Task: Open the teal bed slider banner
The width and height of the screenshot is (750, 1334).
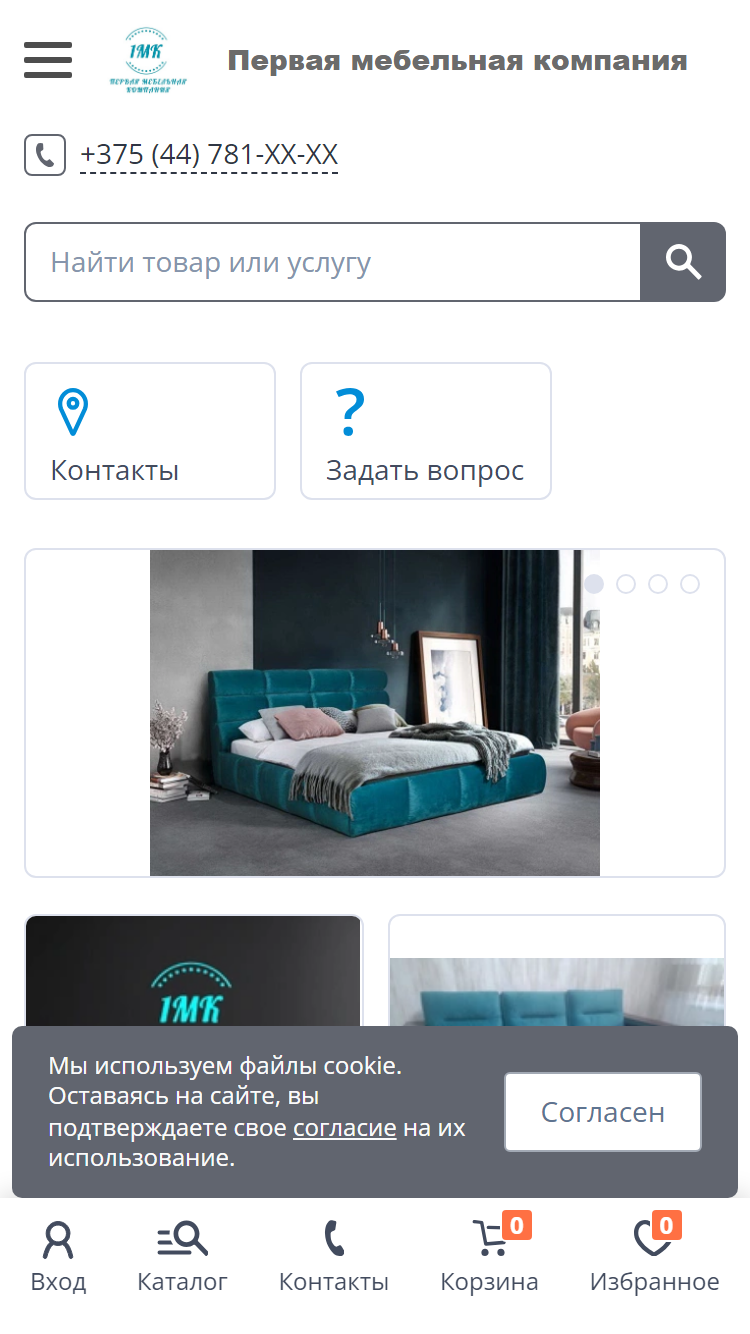Action: [x=375, y=713]
